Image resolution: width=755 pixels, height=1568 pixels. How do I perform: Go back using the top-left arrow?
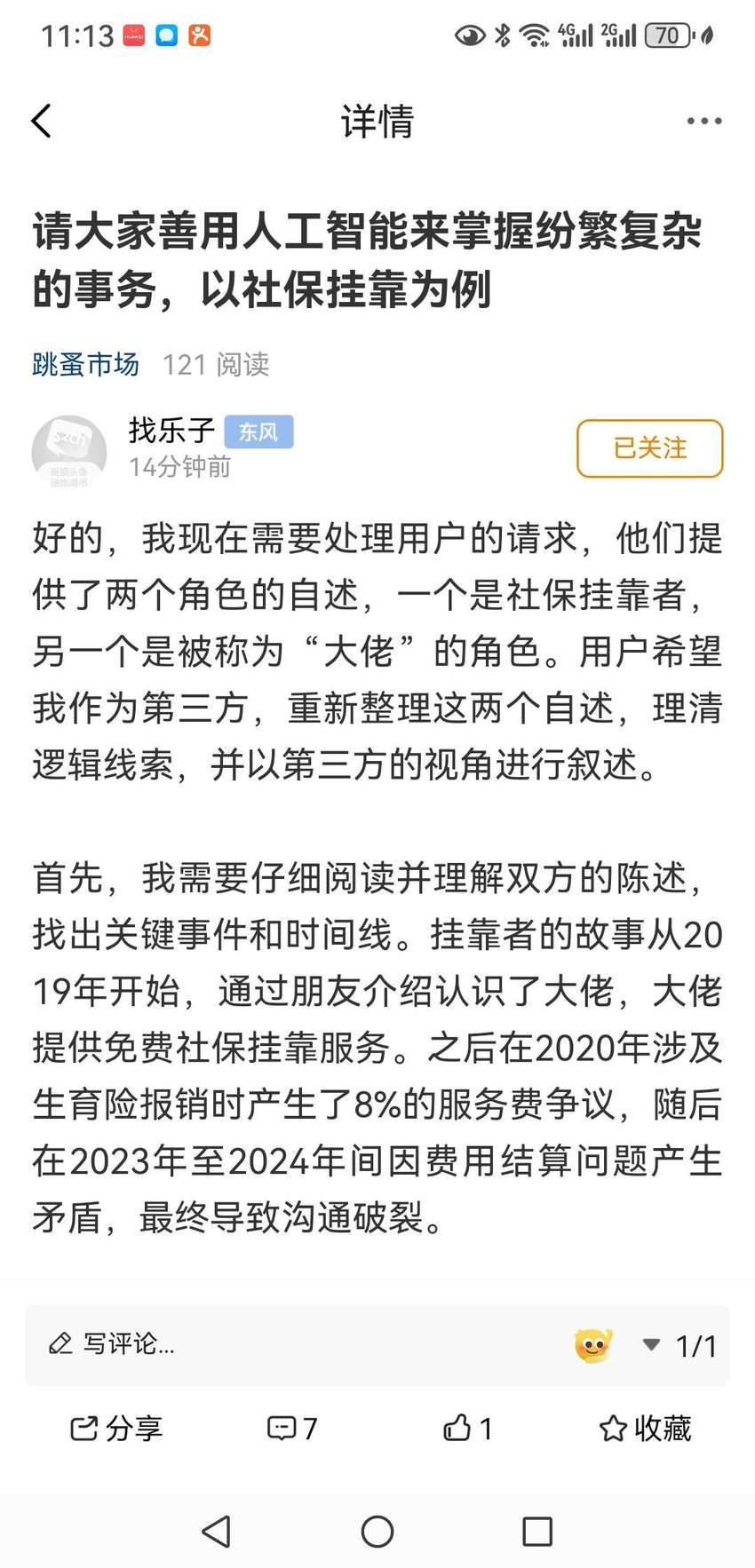point(42,121)
